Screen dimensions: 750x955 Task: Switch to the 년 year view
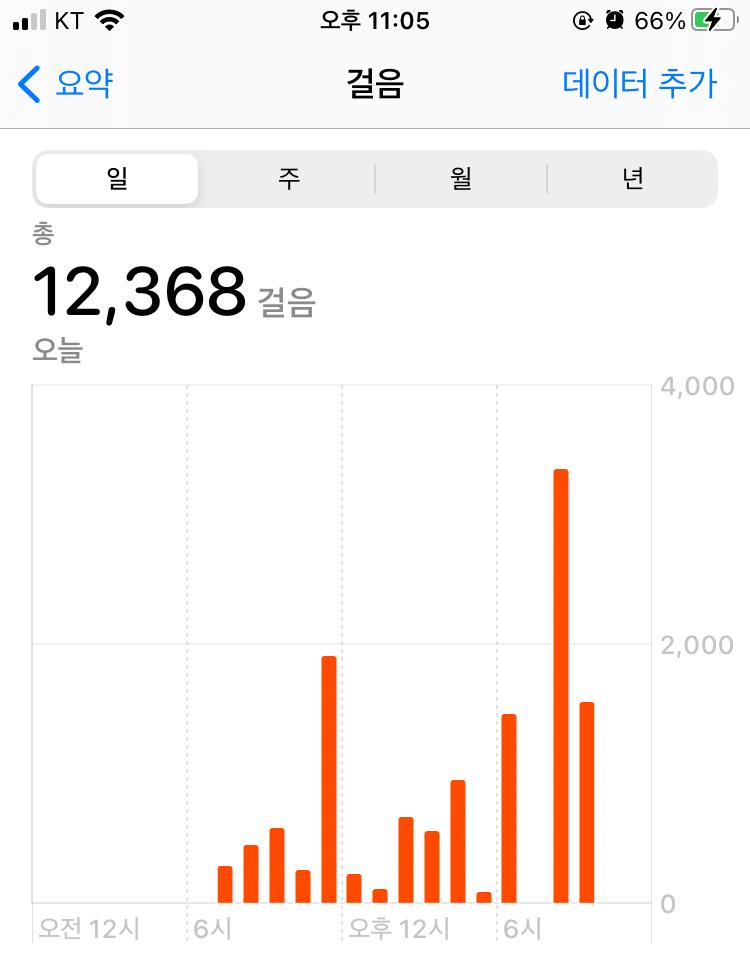[x=632, y=179]
